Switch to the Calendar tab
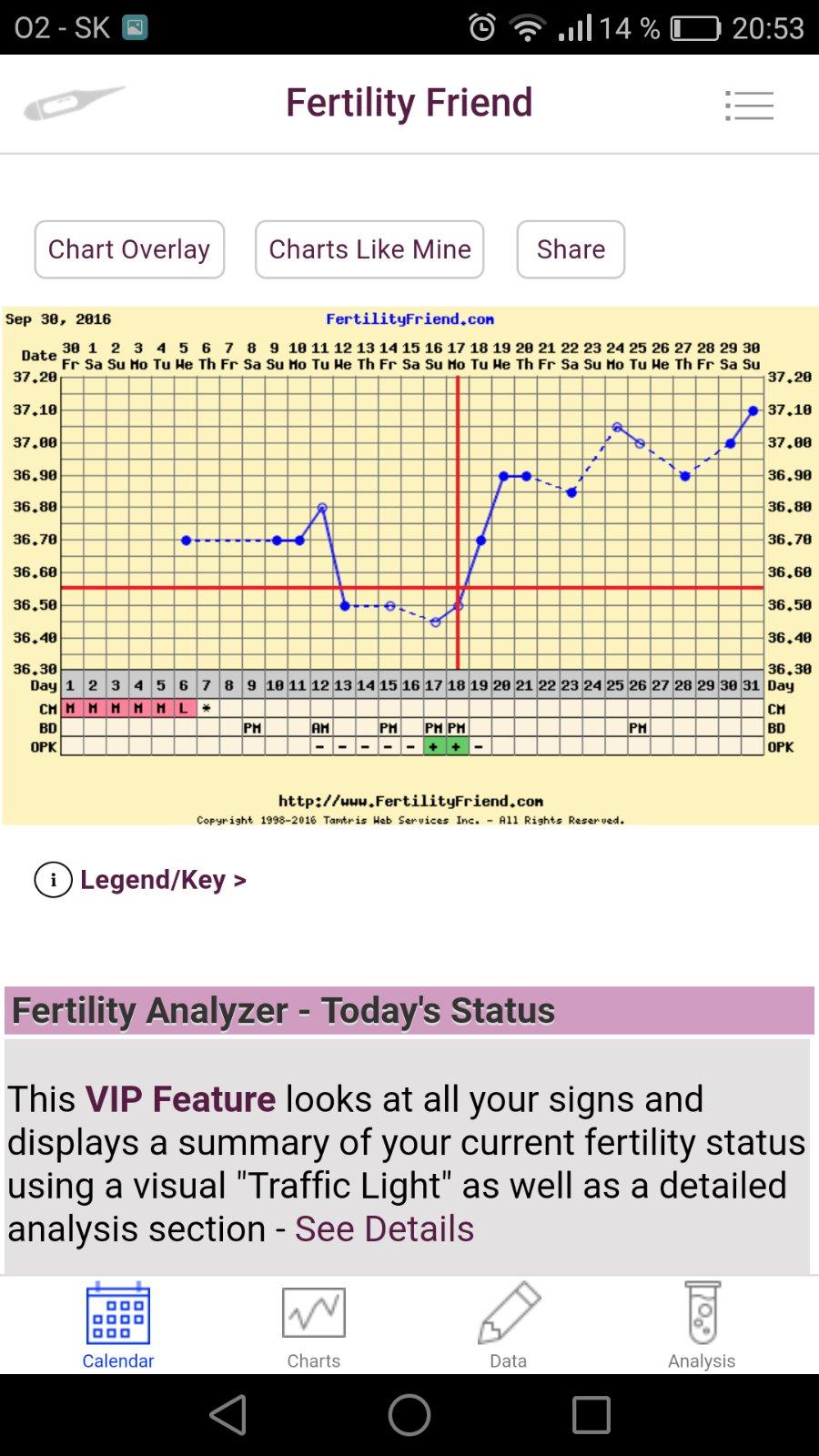This screenshot has height=1456, width=819. coord(118,1325)
